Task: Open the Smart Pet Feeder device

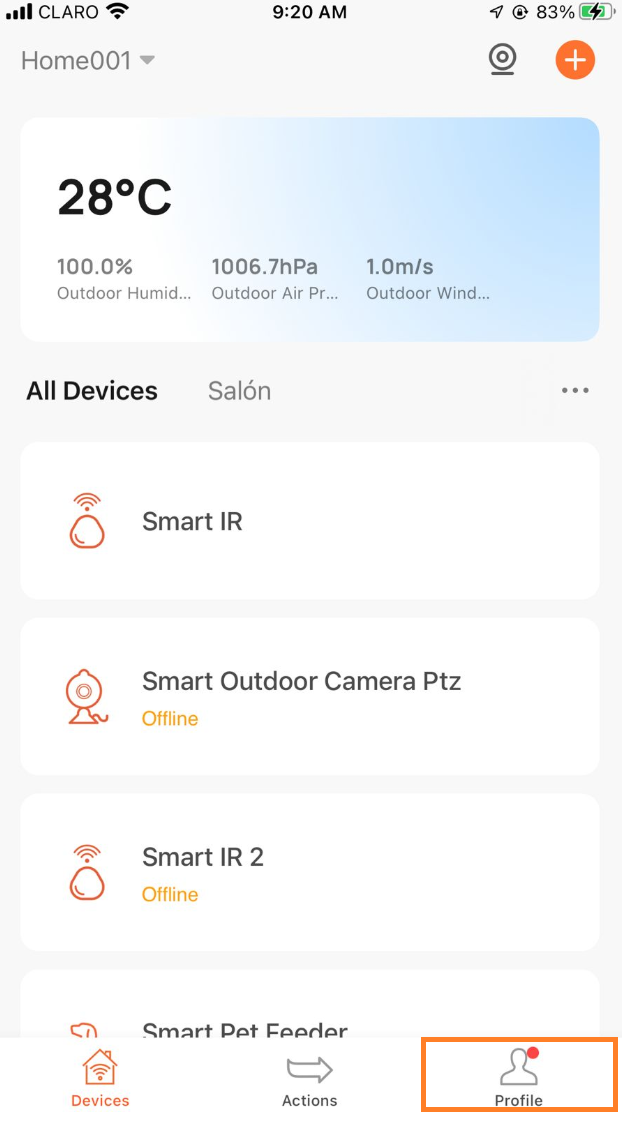Action: (x=310, y=1003)
